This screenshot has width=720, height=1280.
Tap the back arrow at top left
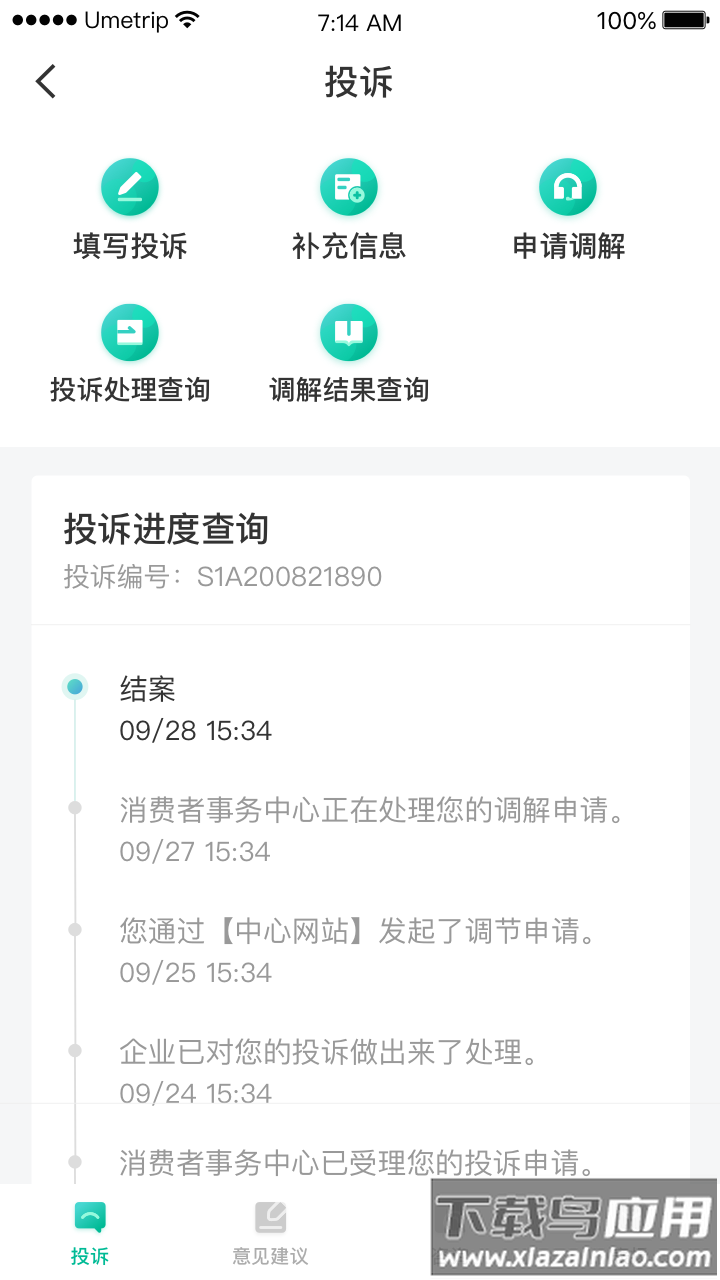pyautogui.click(x=44, y=81)
